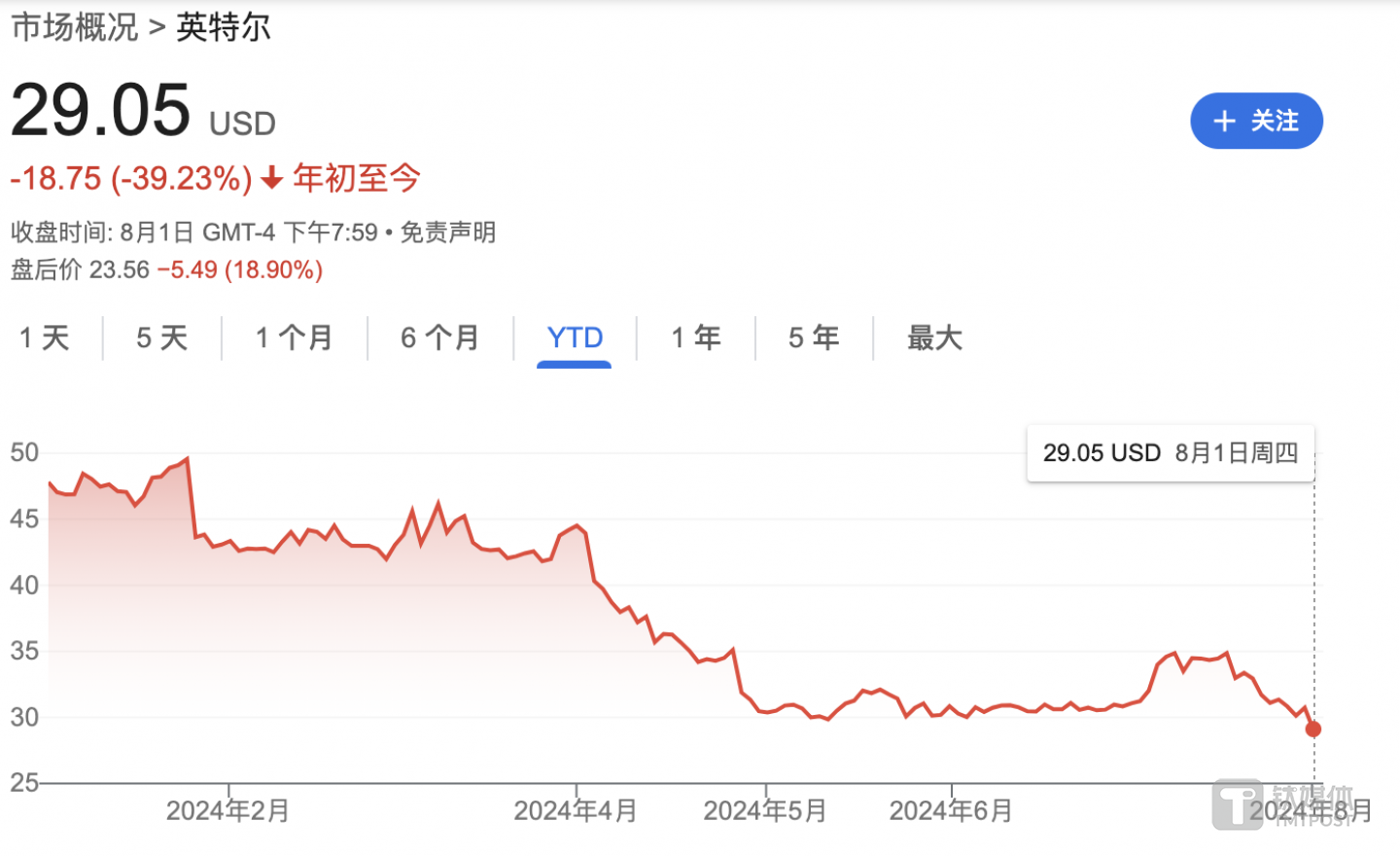Select the 1 个月 range

pyautogui.click(x=294, y=338)
